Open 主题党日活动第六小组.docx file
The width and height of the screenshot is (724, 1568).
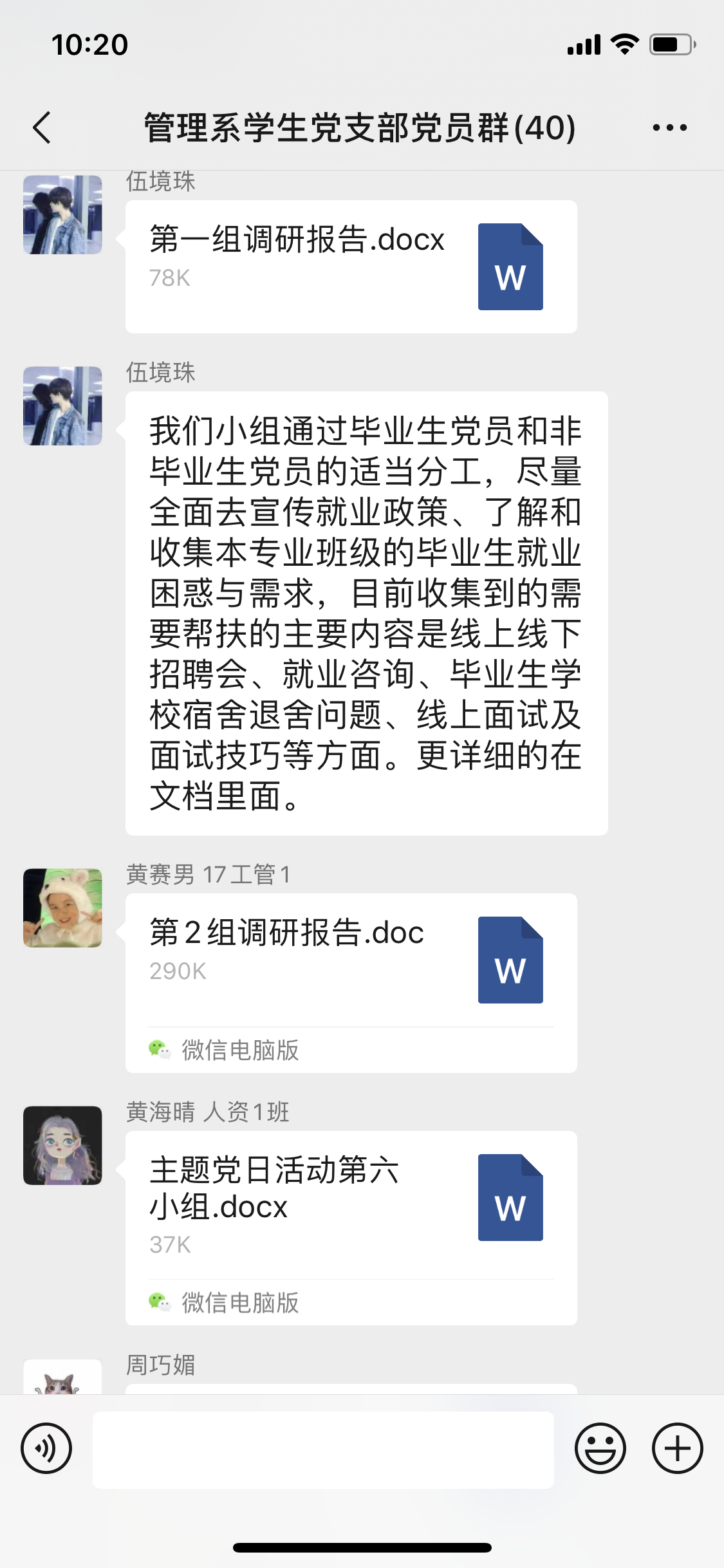pyautogui.click(x=351, y=1204)
